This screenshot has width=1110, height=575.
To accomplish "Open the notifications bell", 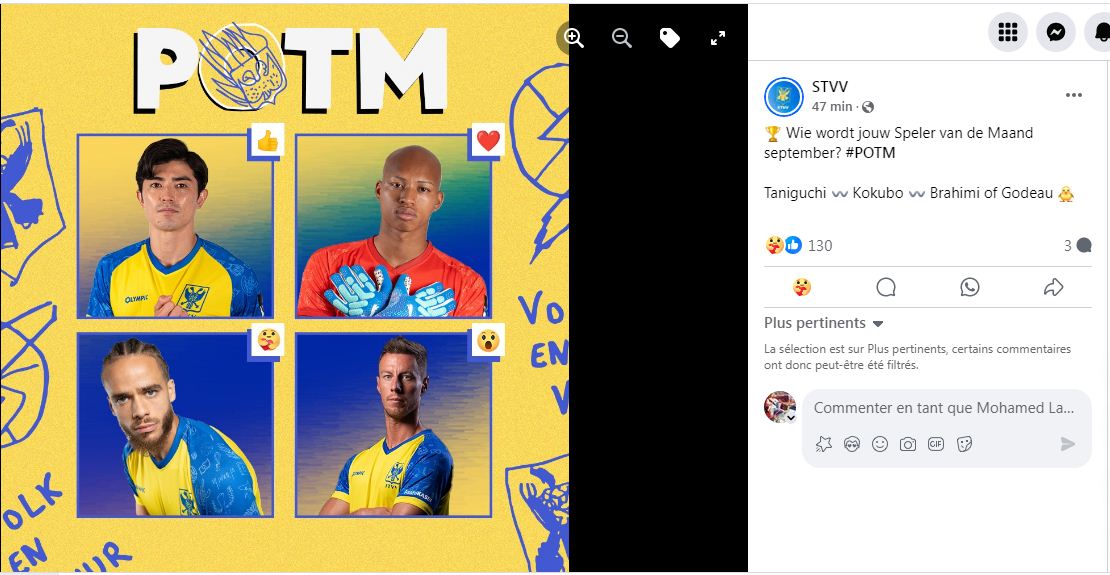I will [1100, 33].
